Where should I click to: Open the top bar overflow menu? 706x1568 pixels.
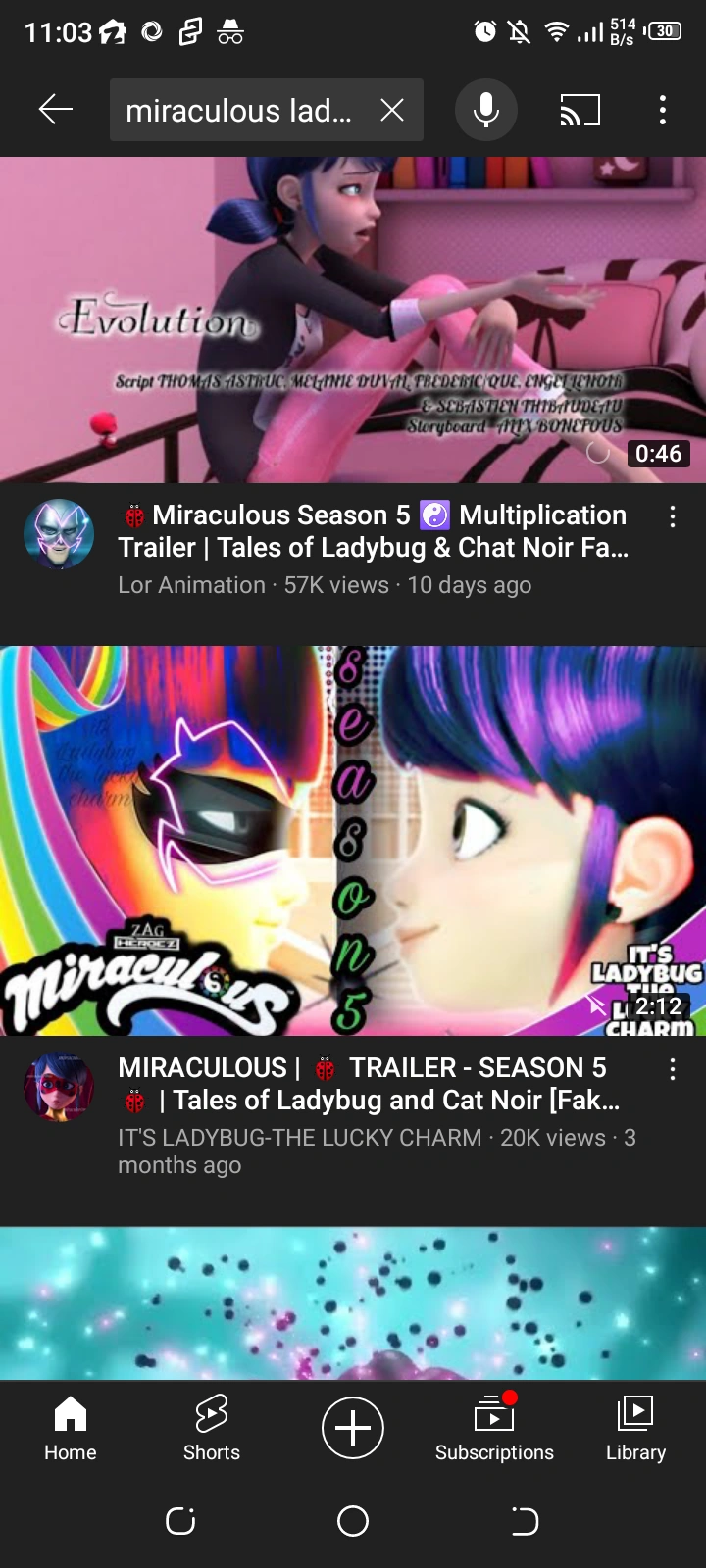click(663, 110)
